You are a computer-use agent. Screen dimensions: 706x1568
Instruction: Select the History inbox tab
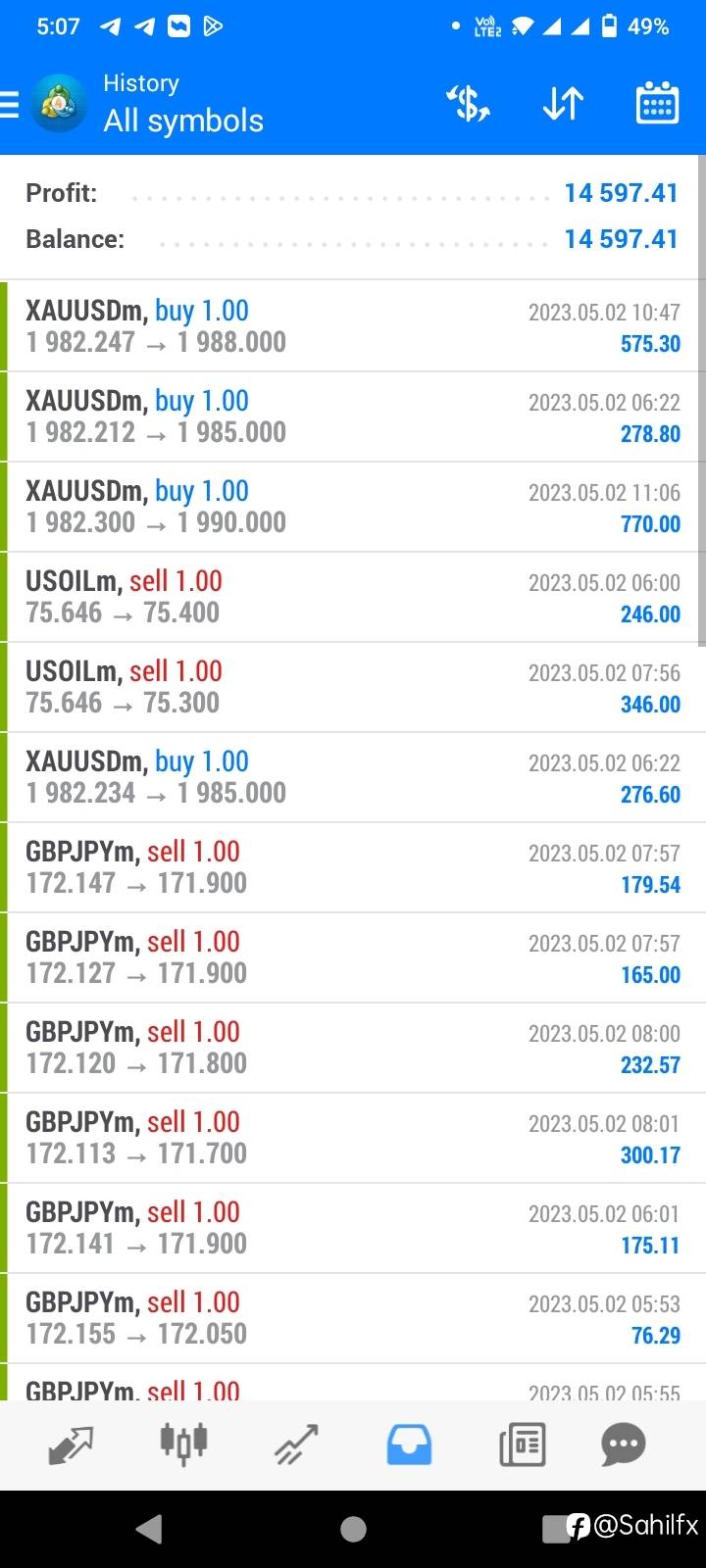tap(409, 1445)
